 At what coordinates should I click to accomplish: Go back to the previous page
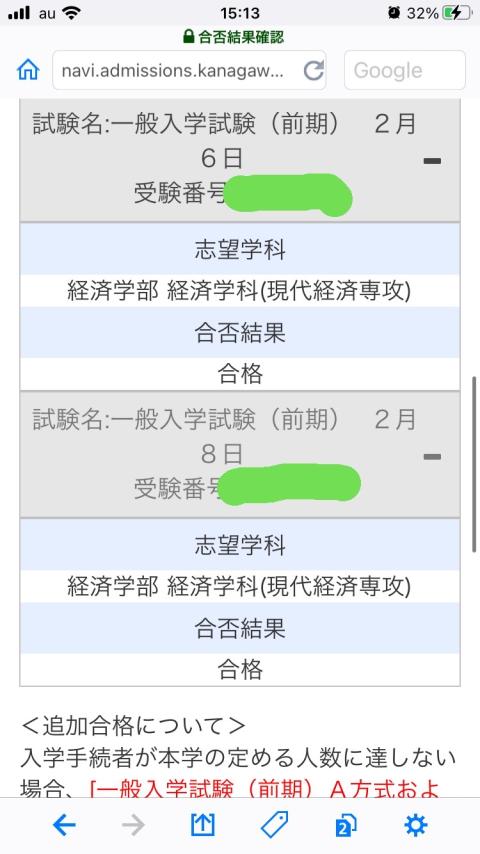64,826
